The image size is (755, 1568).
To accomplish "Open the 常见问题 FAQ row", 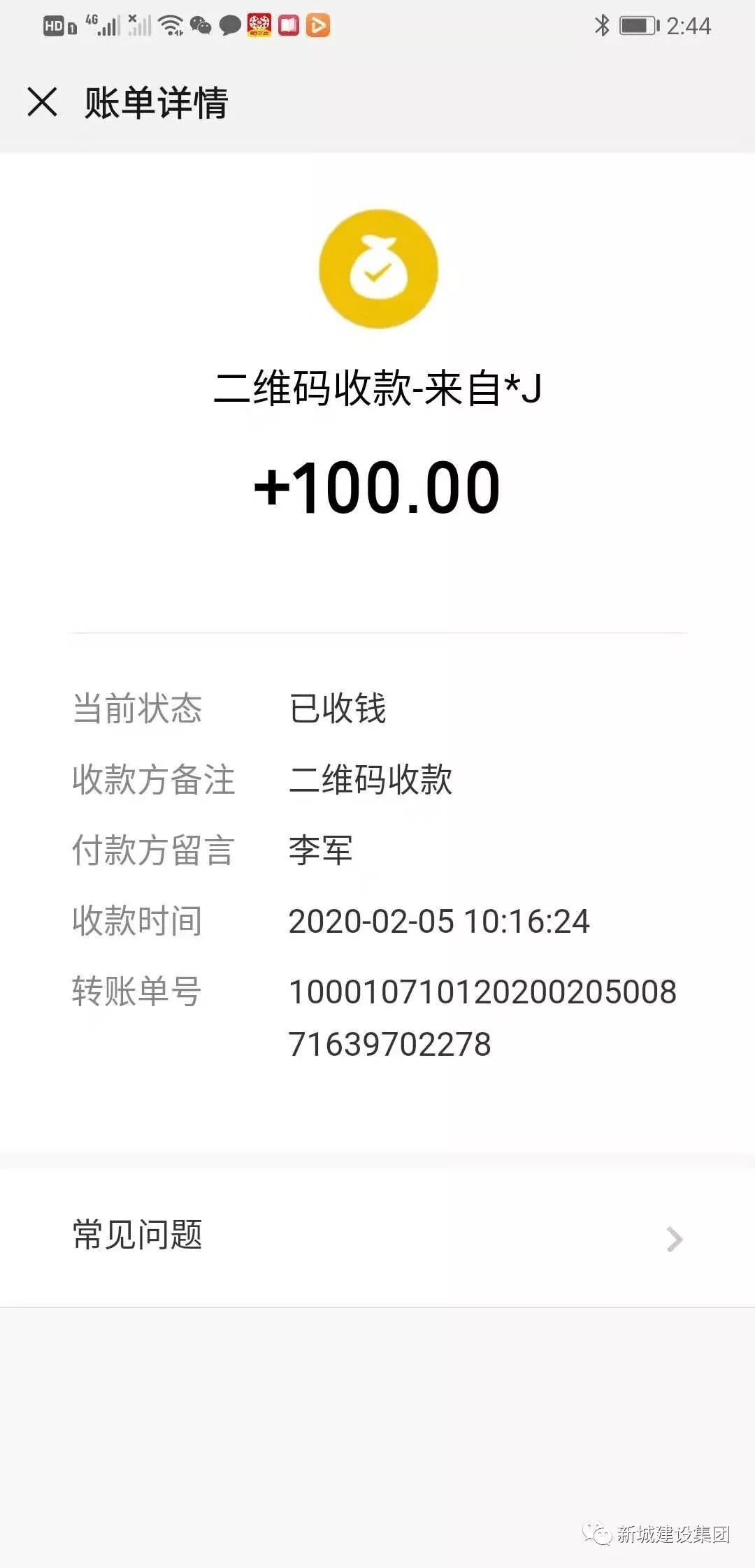I will pos(377,1237).
